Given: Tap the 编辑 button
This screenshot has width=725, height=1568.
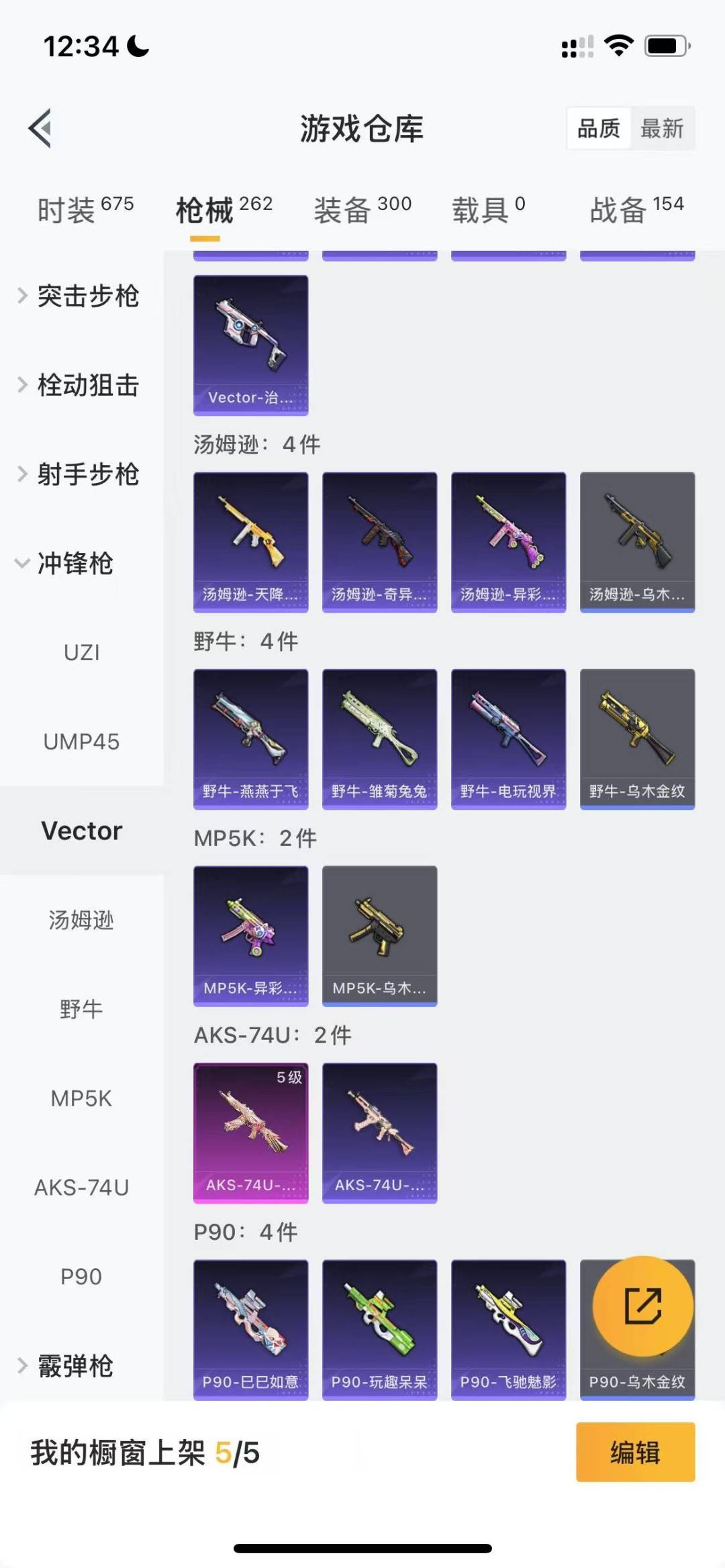Looking at the screenshot, I should (x=635, y=1452).
